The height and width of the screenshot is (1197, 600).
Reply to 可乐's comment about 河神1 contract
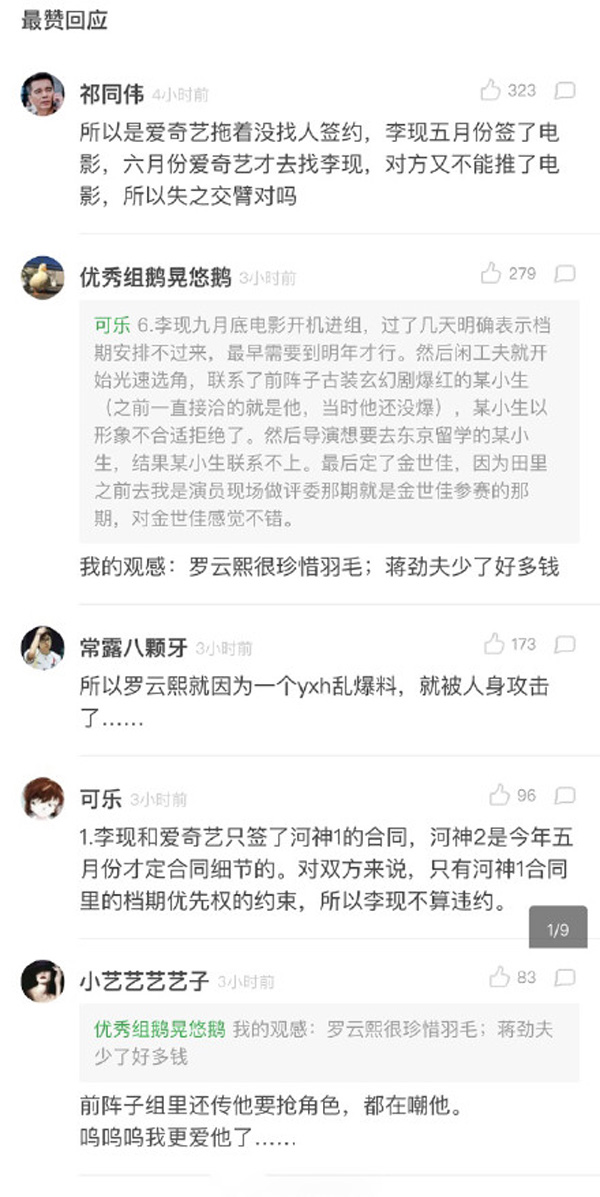[x=565, y=796]
